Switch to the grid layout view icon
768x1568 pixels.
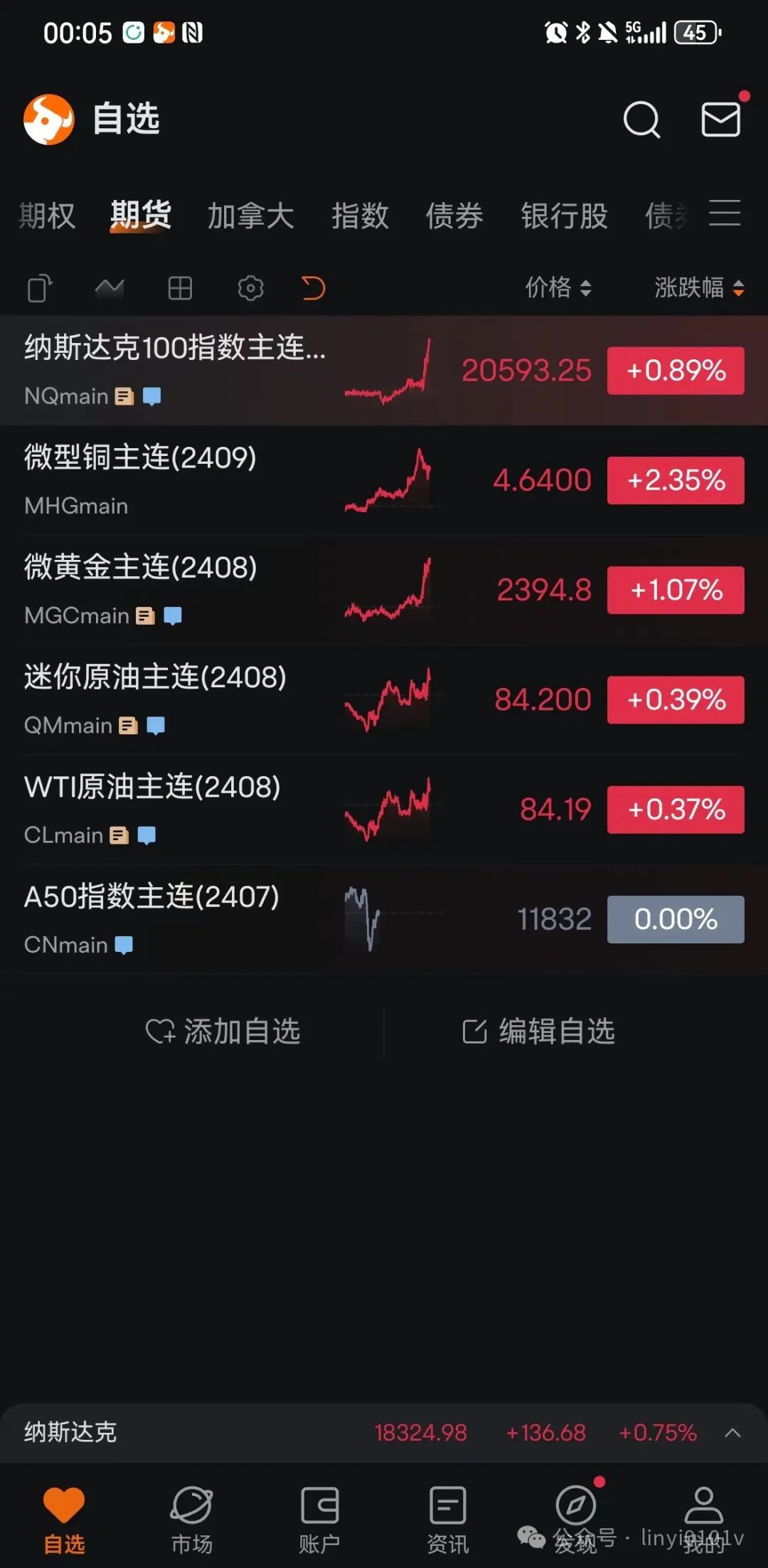tap(180, 288)
